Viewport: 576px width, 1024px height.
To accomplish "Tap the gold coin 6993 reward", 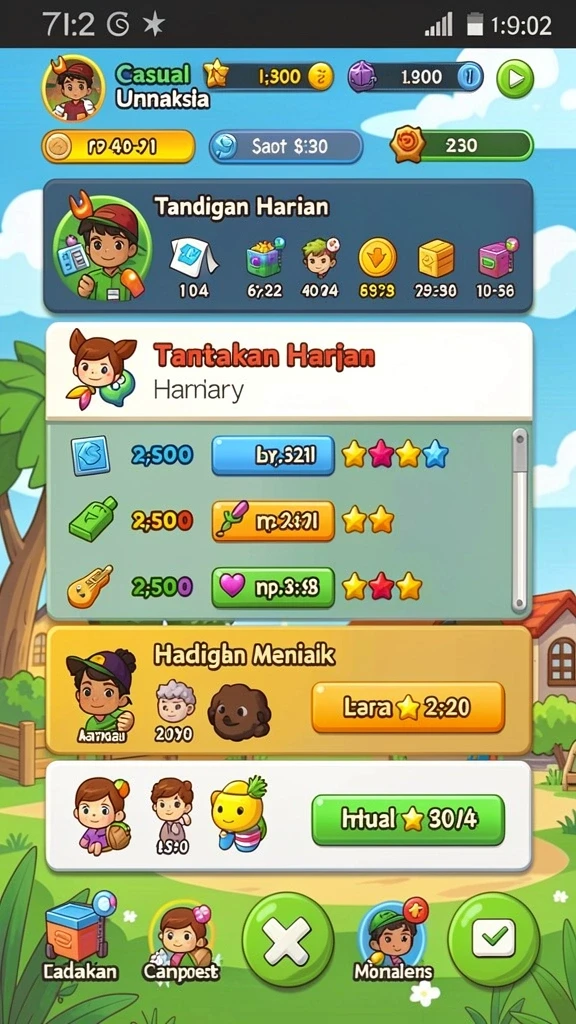I will coord(377,268).
